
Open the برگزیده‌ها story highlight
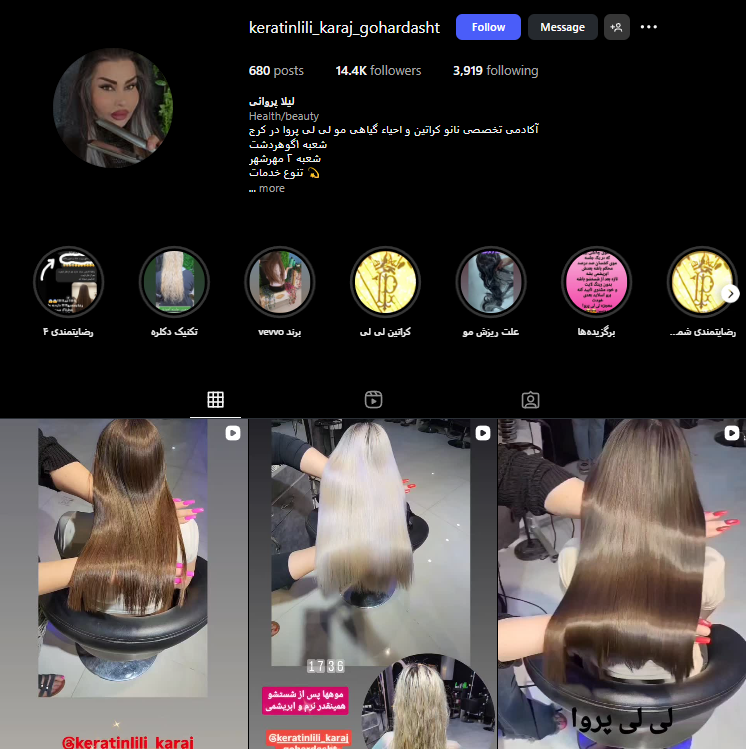click(x=596, y=281)
